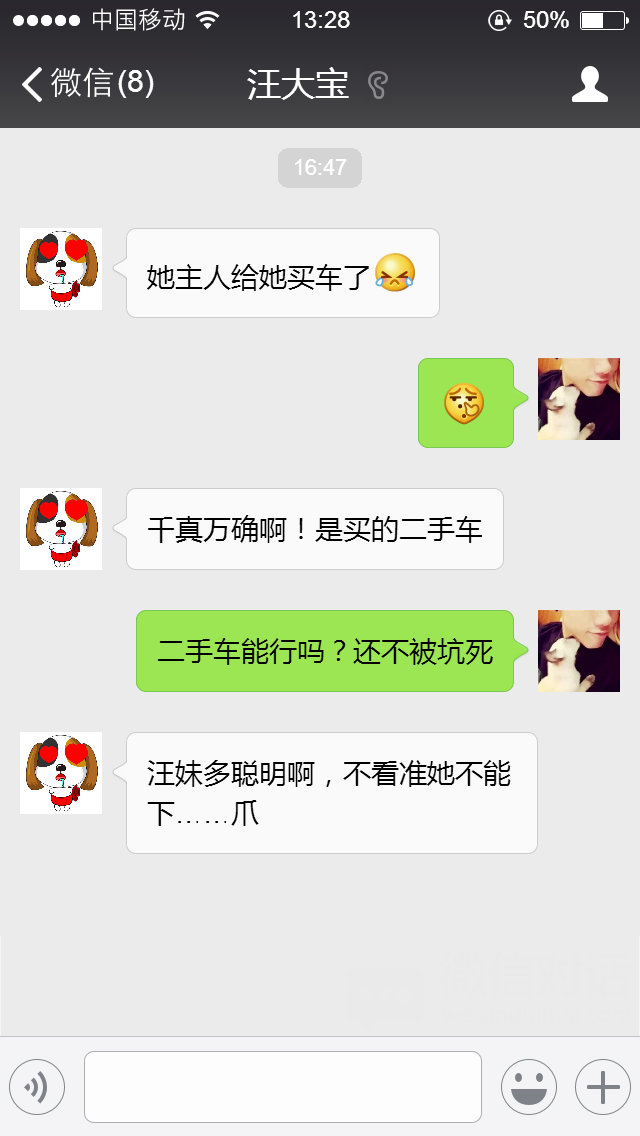Tap my avatar beside 二手车能行吗 message
640x1136 pixels.
(x=578, y=651)
